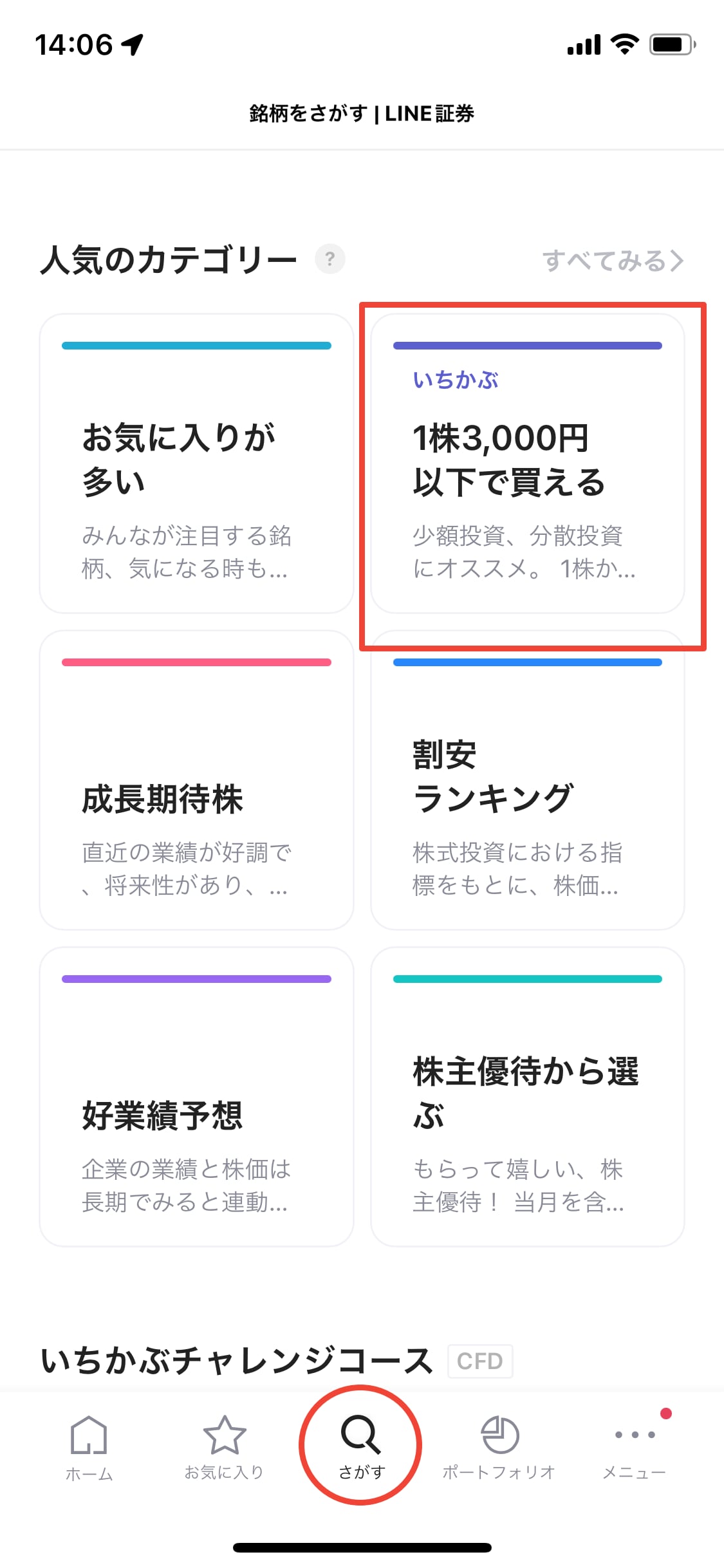
Task: Select the 成長期待株 category card
Action: pyautogui.click(x=196, y=780)
